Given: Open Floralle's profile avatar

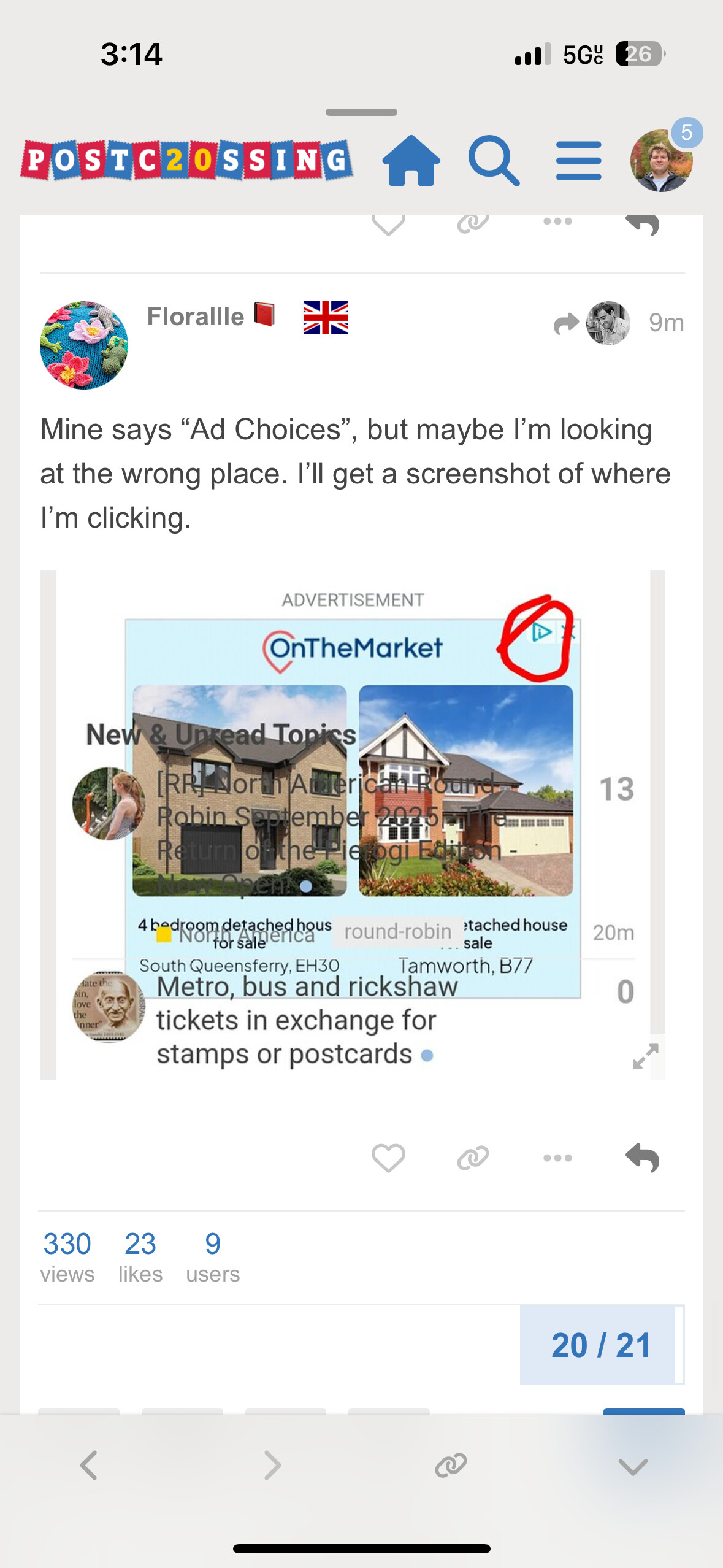Looking at the screenshot, I should [x=84, y=345].
